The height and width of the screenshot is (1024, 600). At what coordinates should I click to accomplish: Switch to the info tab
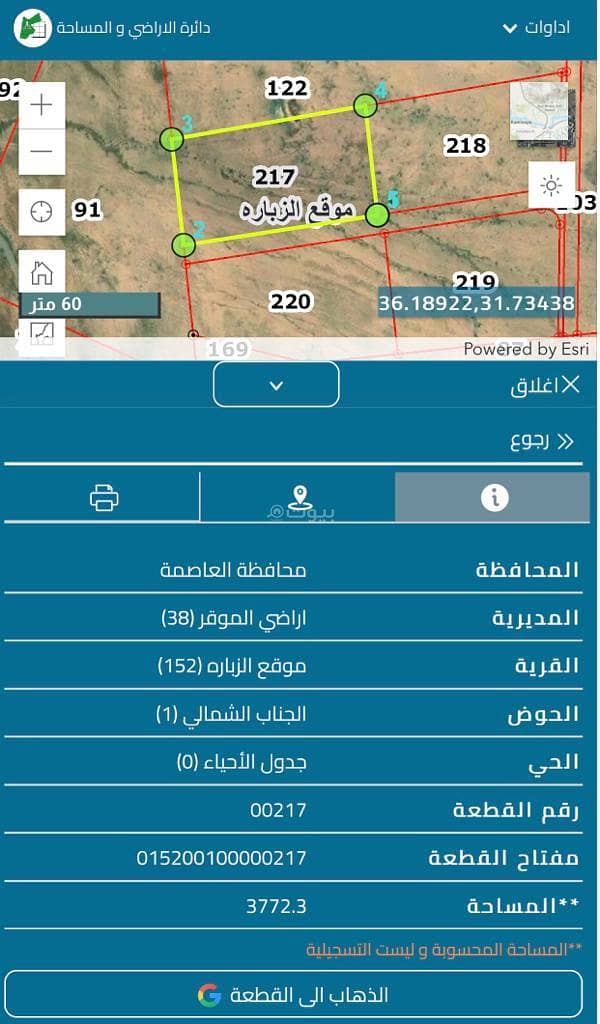(494, 497)
